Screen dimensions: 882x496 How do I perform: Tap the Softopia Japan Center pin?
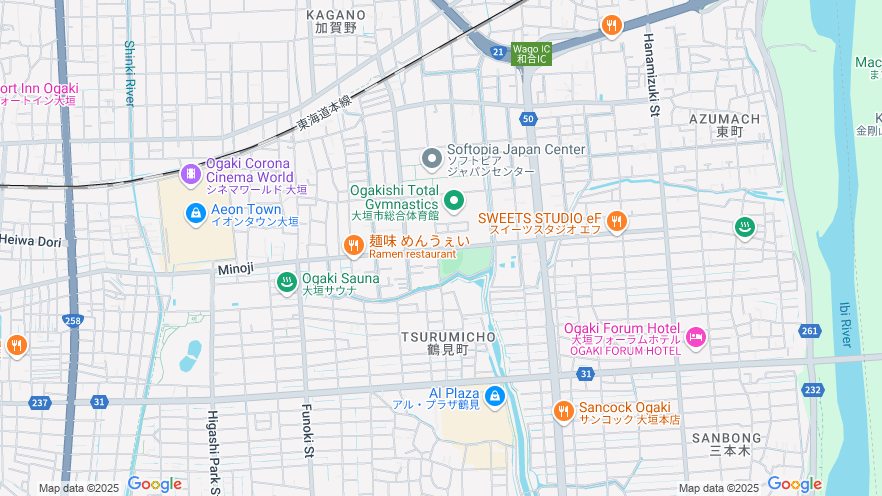coord(431,158)
